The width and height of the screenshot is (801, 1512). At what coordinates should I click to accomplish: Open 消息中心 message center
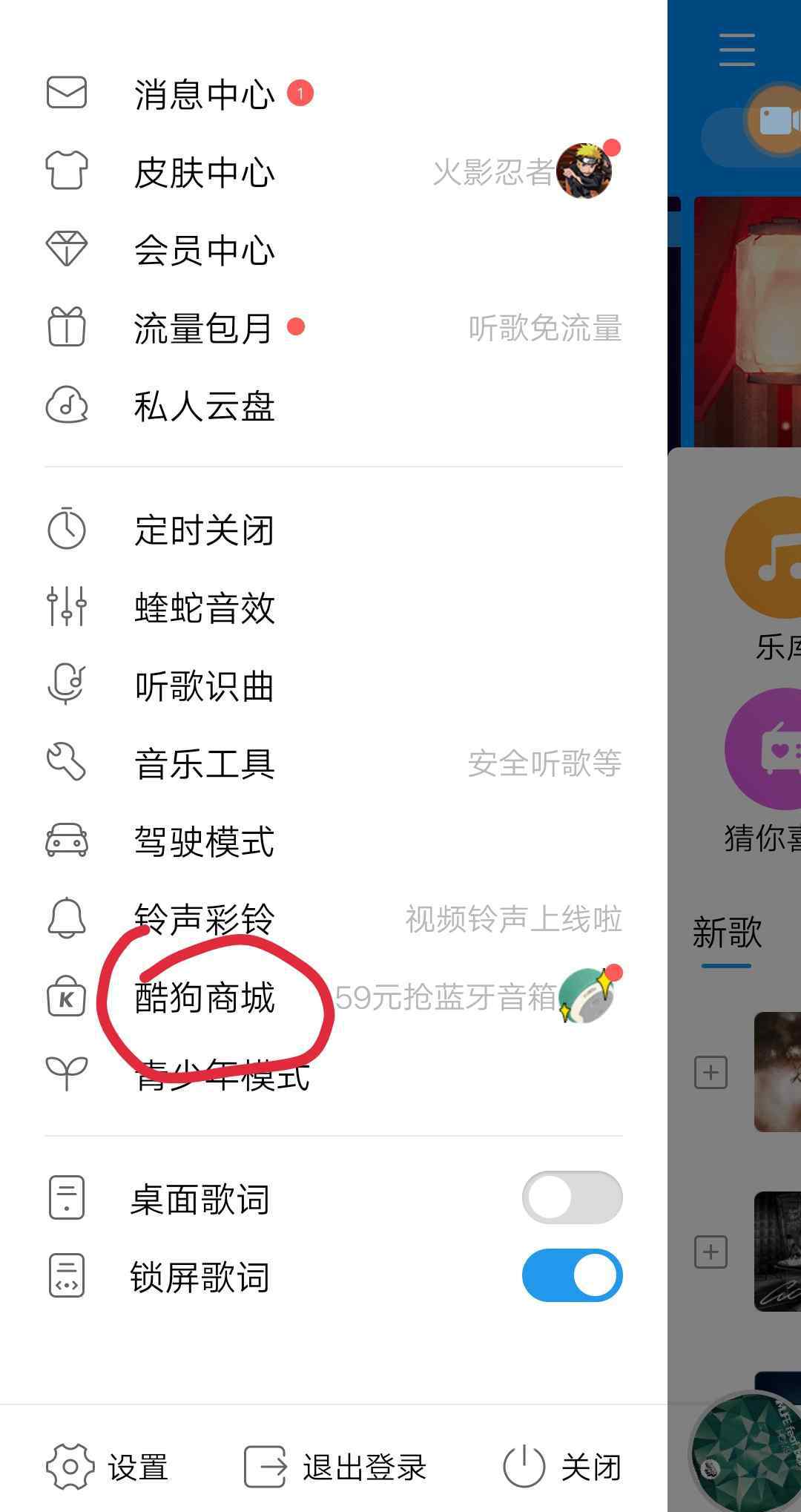tap(334, 94)
